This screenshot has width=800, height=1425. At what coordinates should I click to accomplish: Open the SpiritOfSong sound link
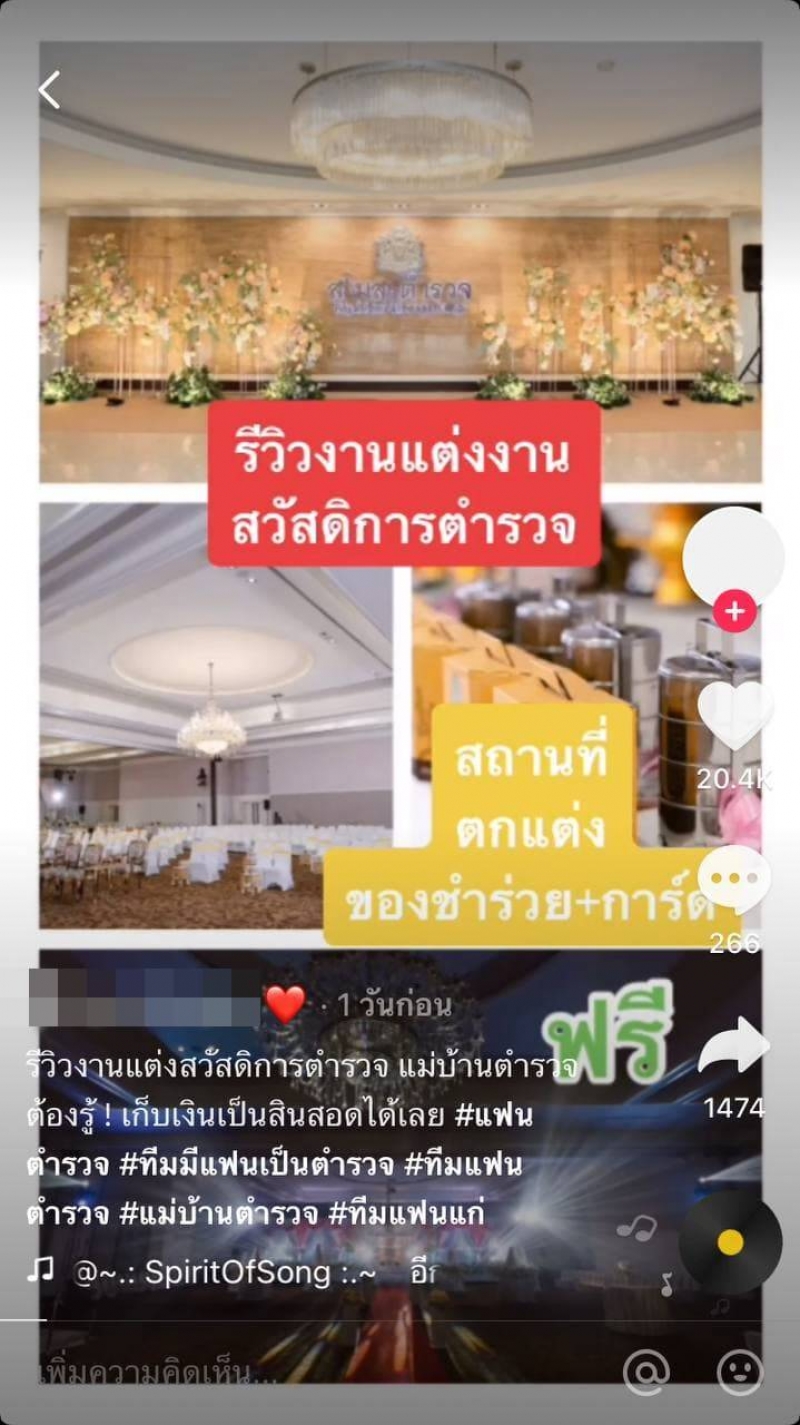pyautogui.click(x=225, y=1273)
